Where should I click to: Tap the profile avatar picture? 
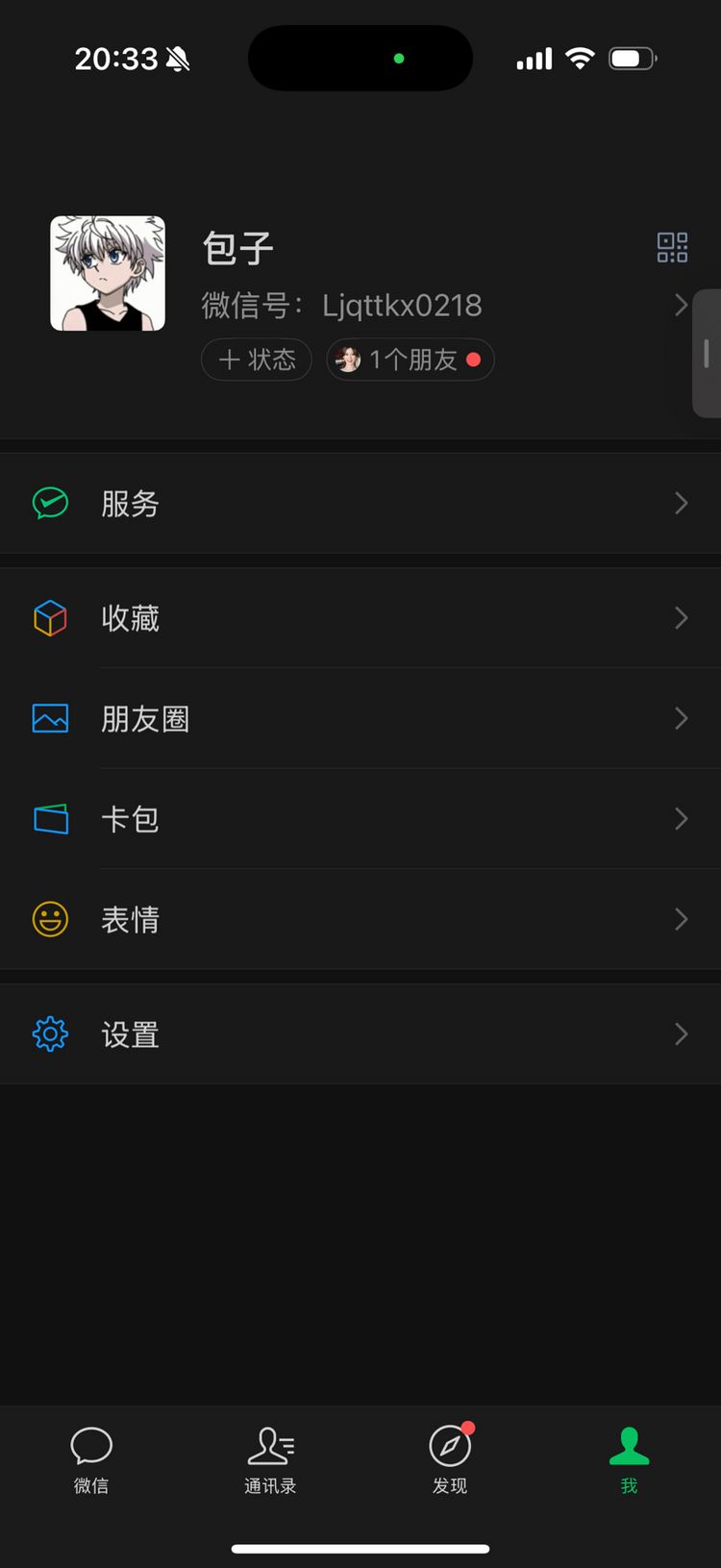pos(108,274)
